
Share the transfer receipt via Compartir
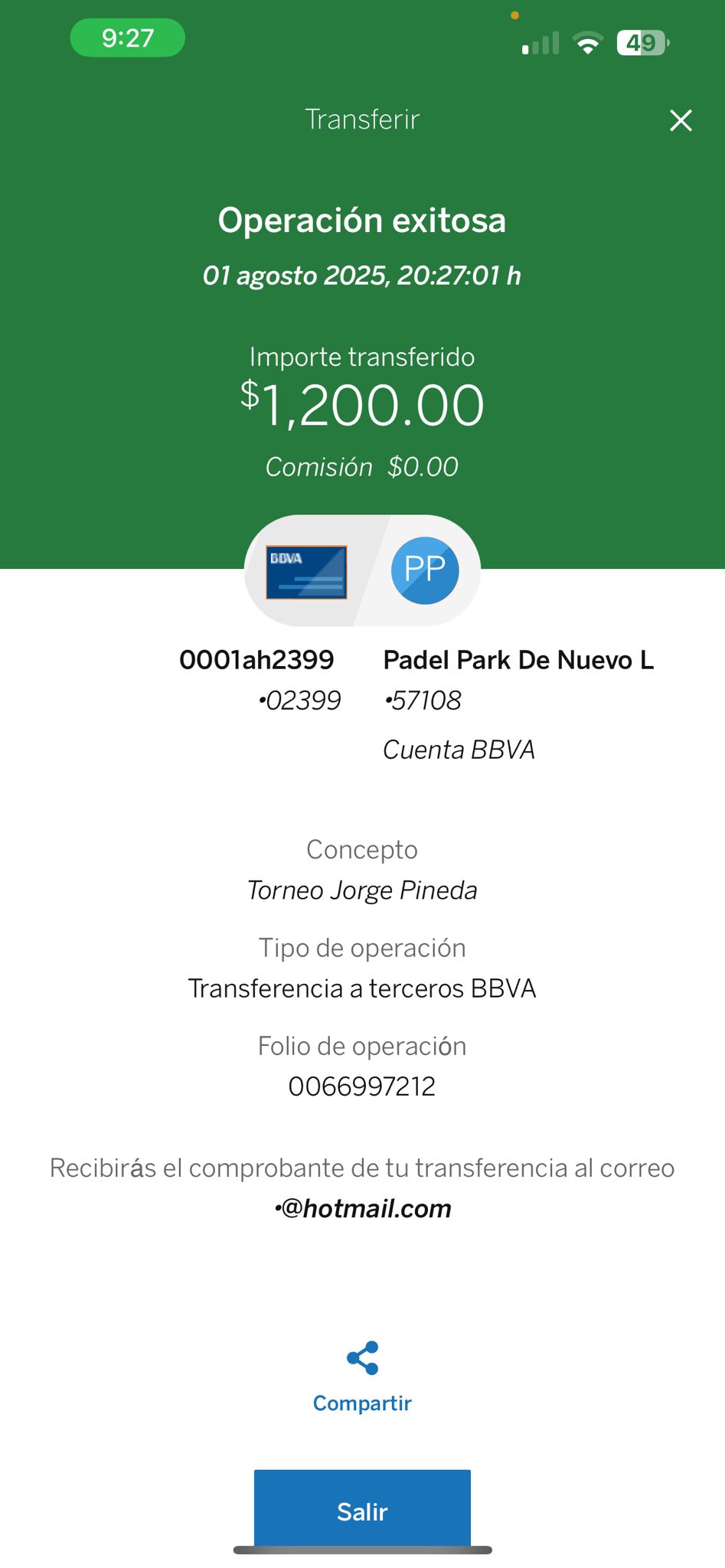pyautogui.click(x=362, y=1376)
